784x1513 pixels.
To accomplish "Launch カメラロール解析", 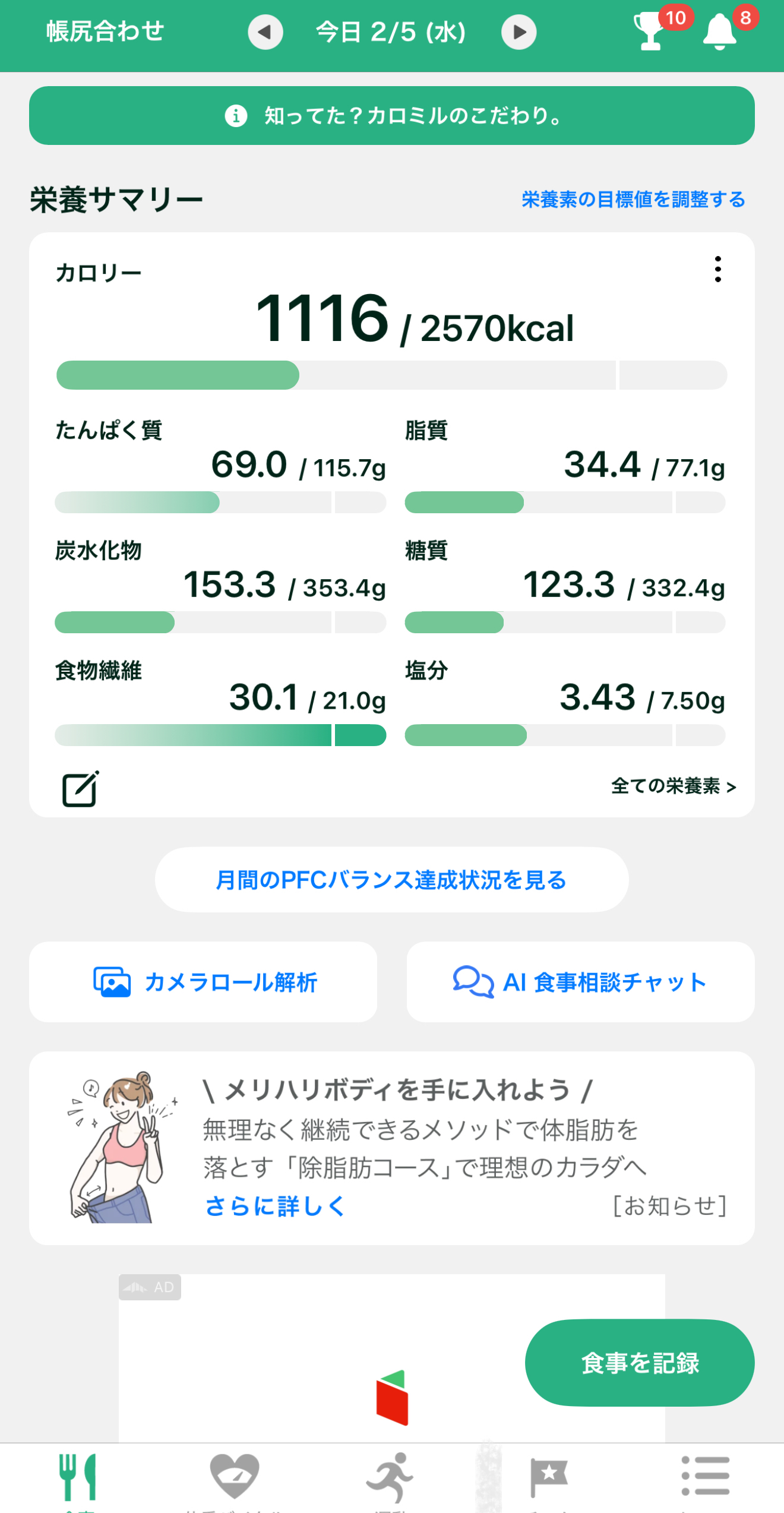I will (x=203, y=982).
